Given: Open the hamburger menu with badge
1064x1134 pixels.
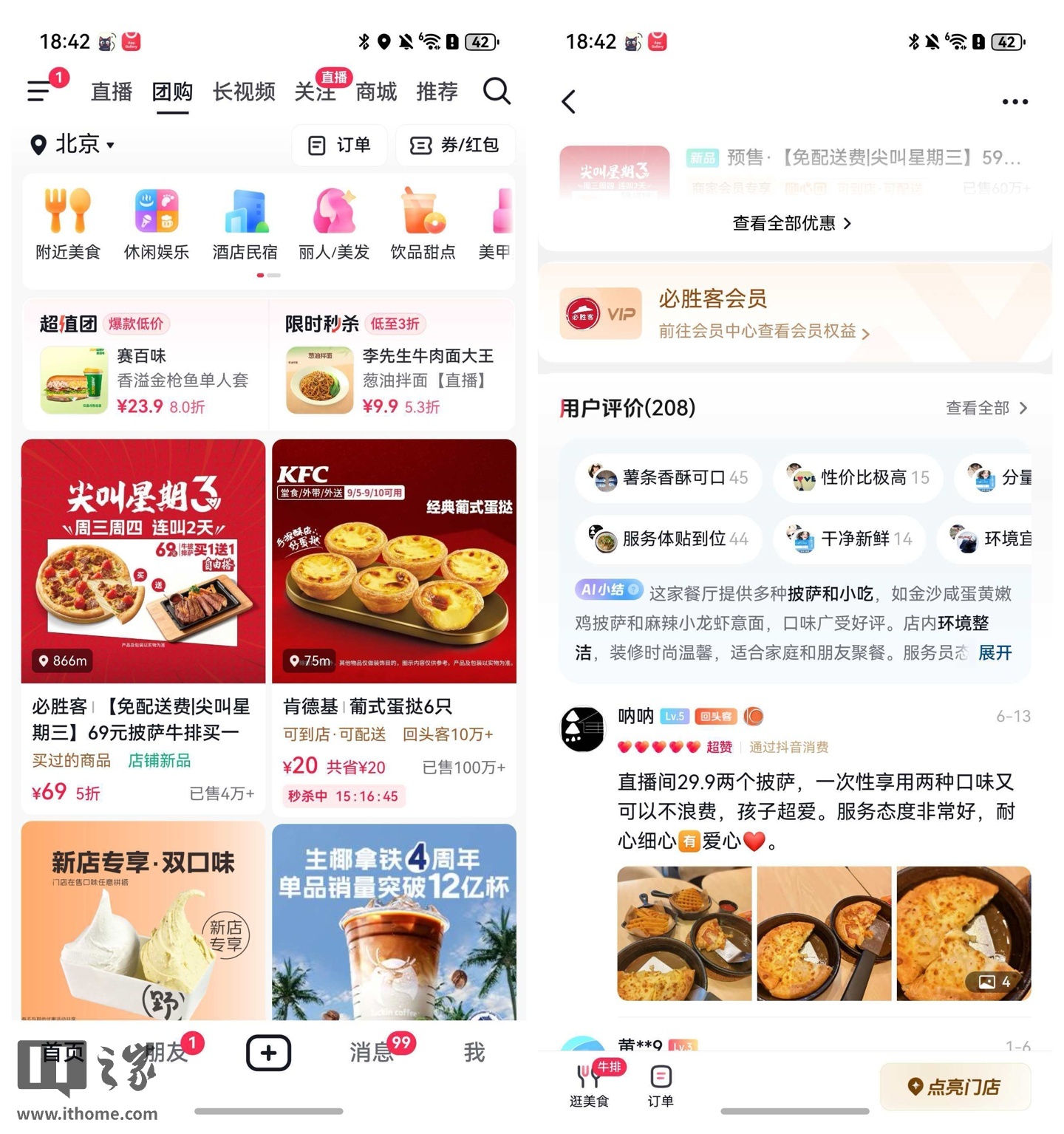Looking at the screenshot, I should [x=40, y=91].
